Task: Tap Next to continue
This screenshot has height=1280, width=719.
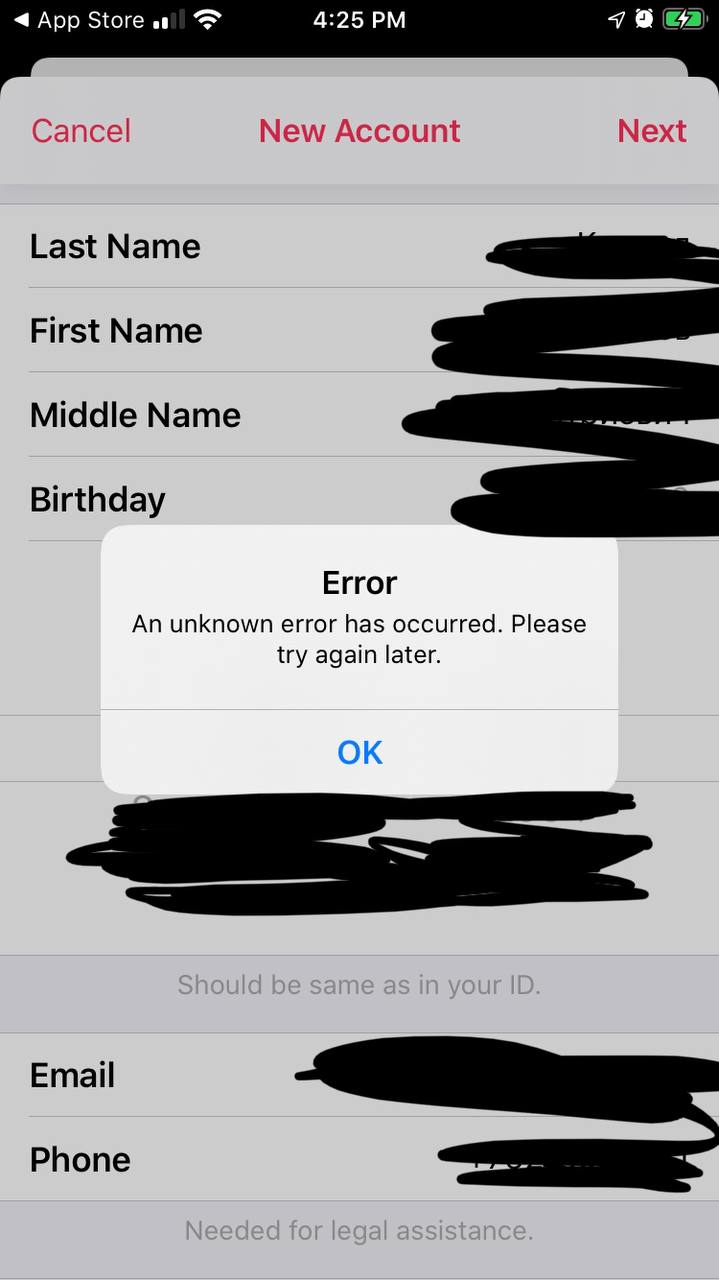Action: pyautogui.click(x=651, y=131)
